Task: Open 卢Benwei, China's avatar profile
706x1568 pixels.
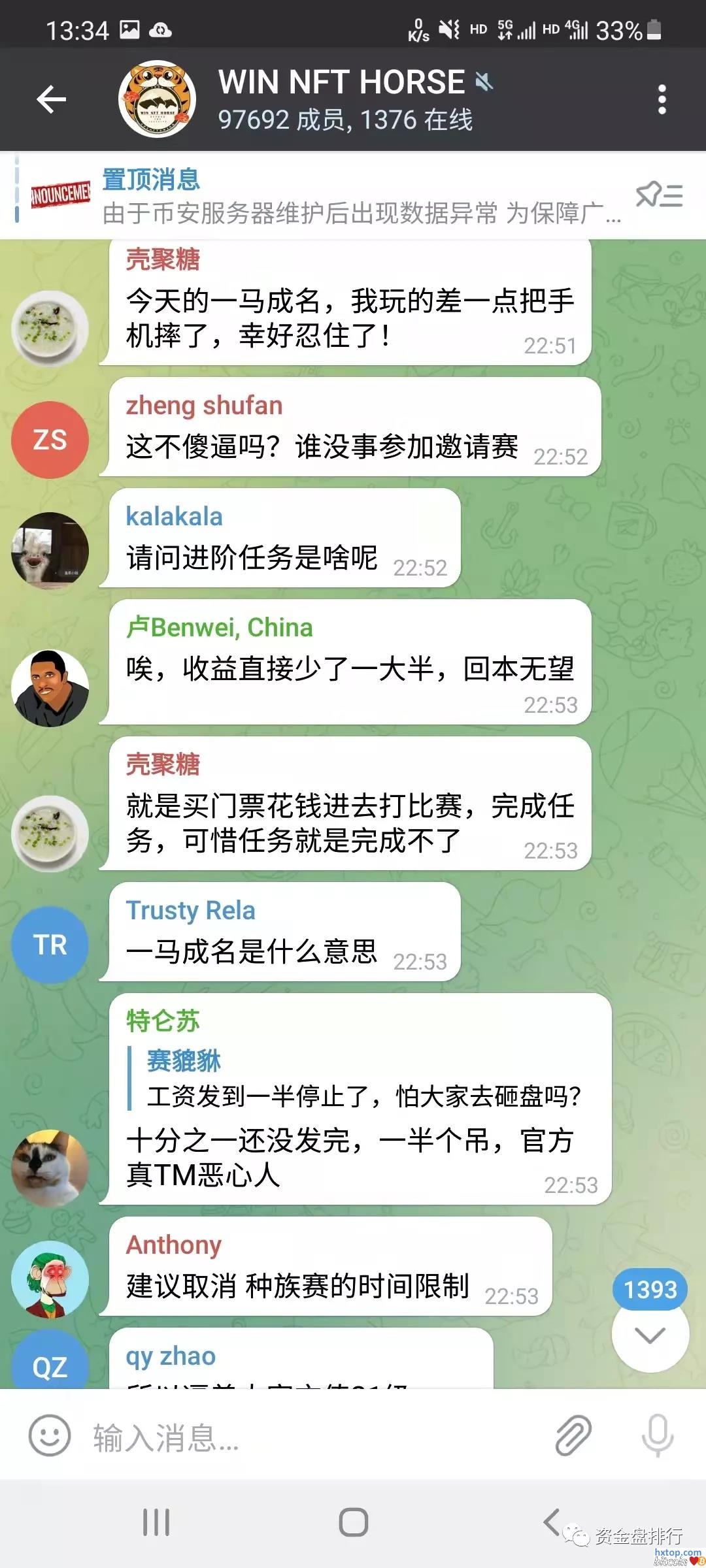Action: point(50,688)
